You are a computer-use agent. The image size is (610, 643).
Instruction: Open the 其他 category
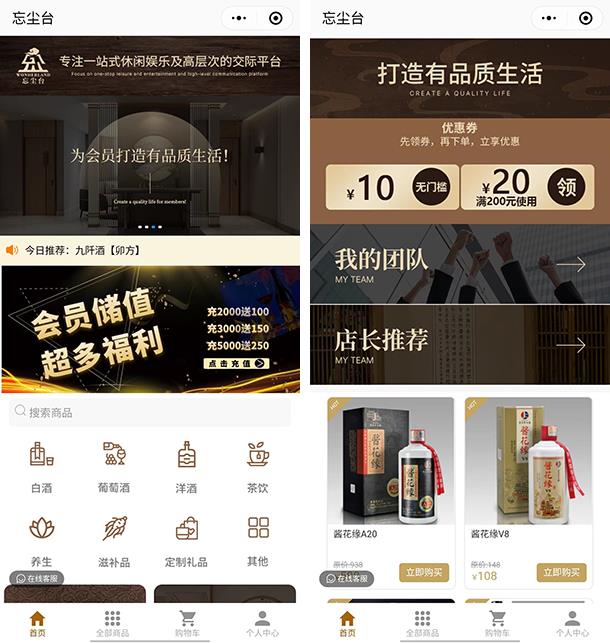(x=258, y=539)
